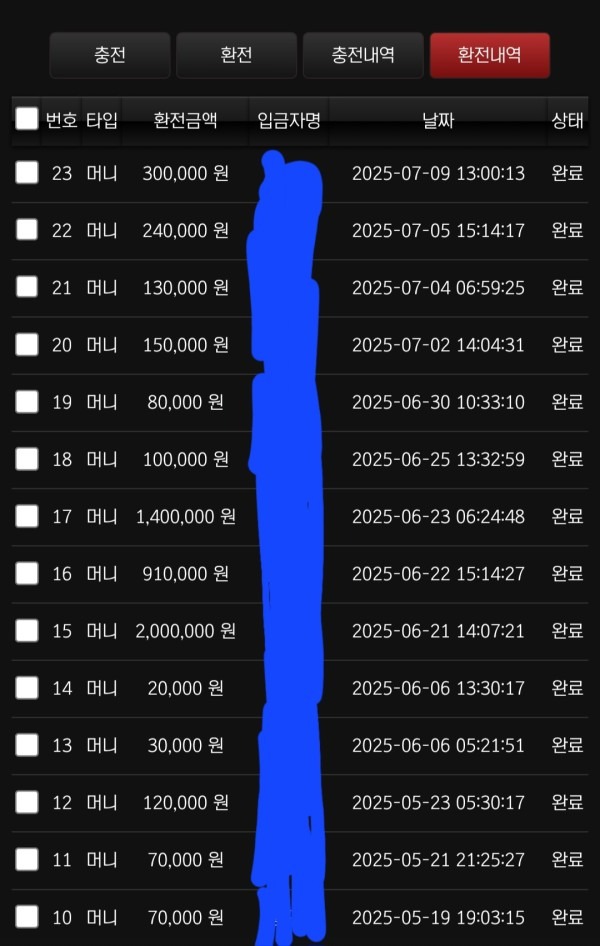Check the box for row 12

[27, 802]
